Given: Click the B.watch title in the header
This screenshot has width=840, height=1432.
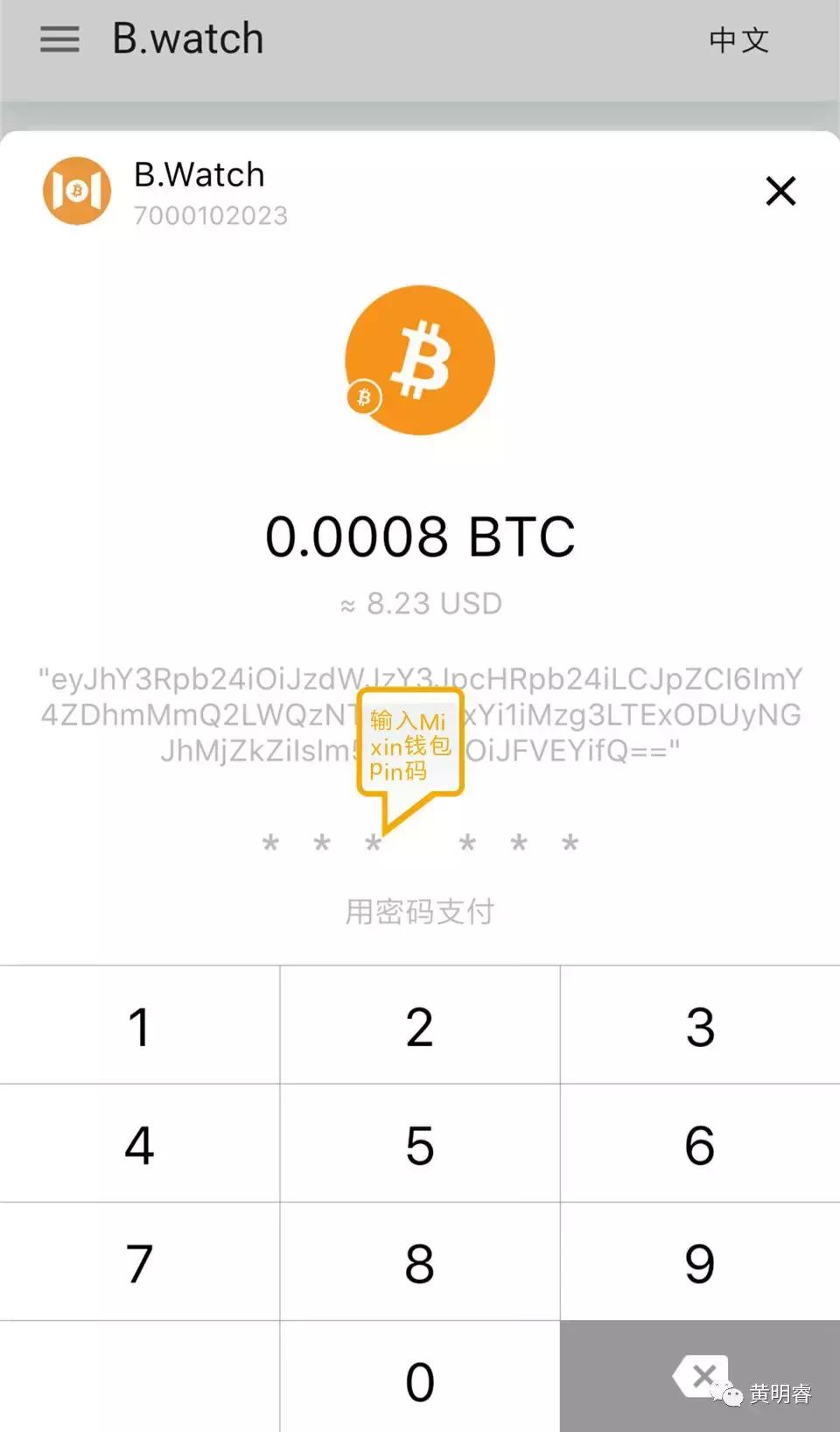Looking at the screenshot, I should pos(188,37).
